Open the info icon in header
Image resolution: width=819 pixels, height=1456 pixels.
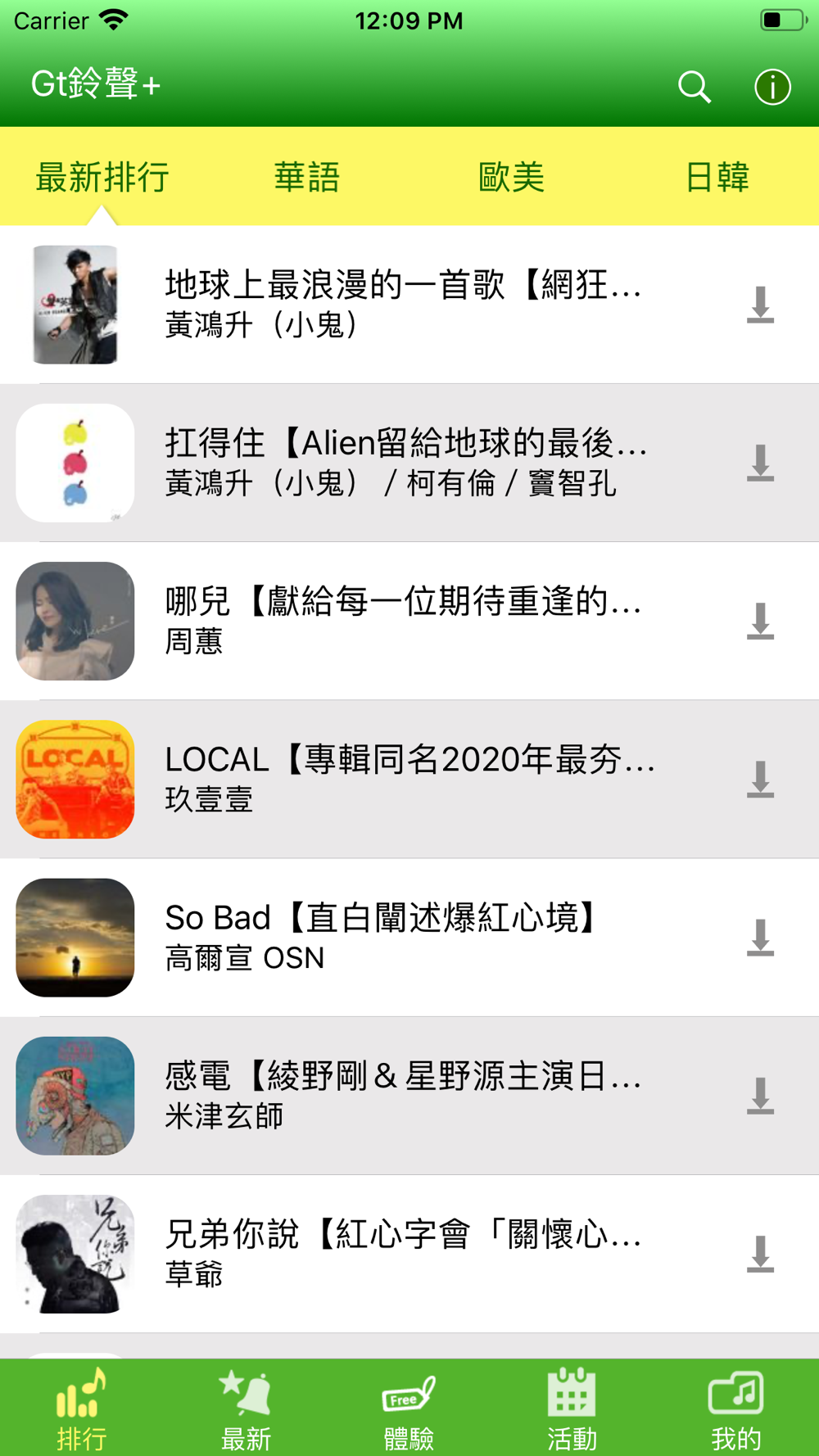[772, 87]
